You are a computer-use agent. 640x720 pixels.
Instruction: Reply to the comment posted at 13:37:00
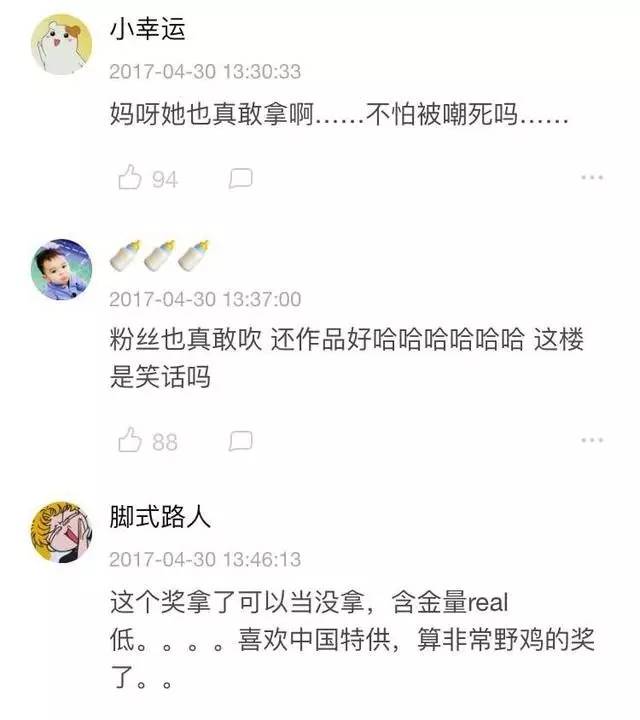pyautogui.click(x=240, y=441)
